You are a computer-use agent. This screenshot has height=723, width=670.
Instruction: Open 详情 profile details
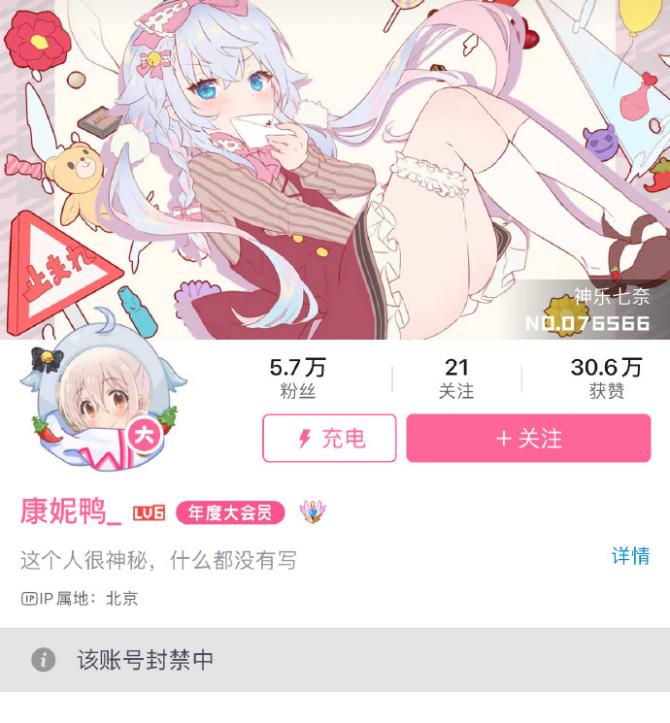tap(630, 556)
